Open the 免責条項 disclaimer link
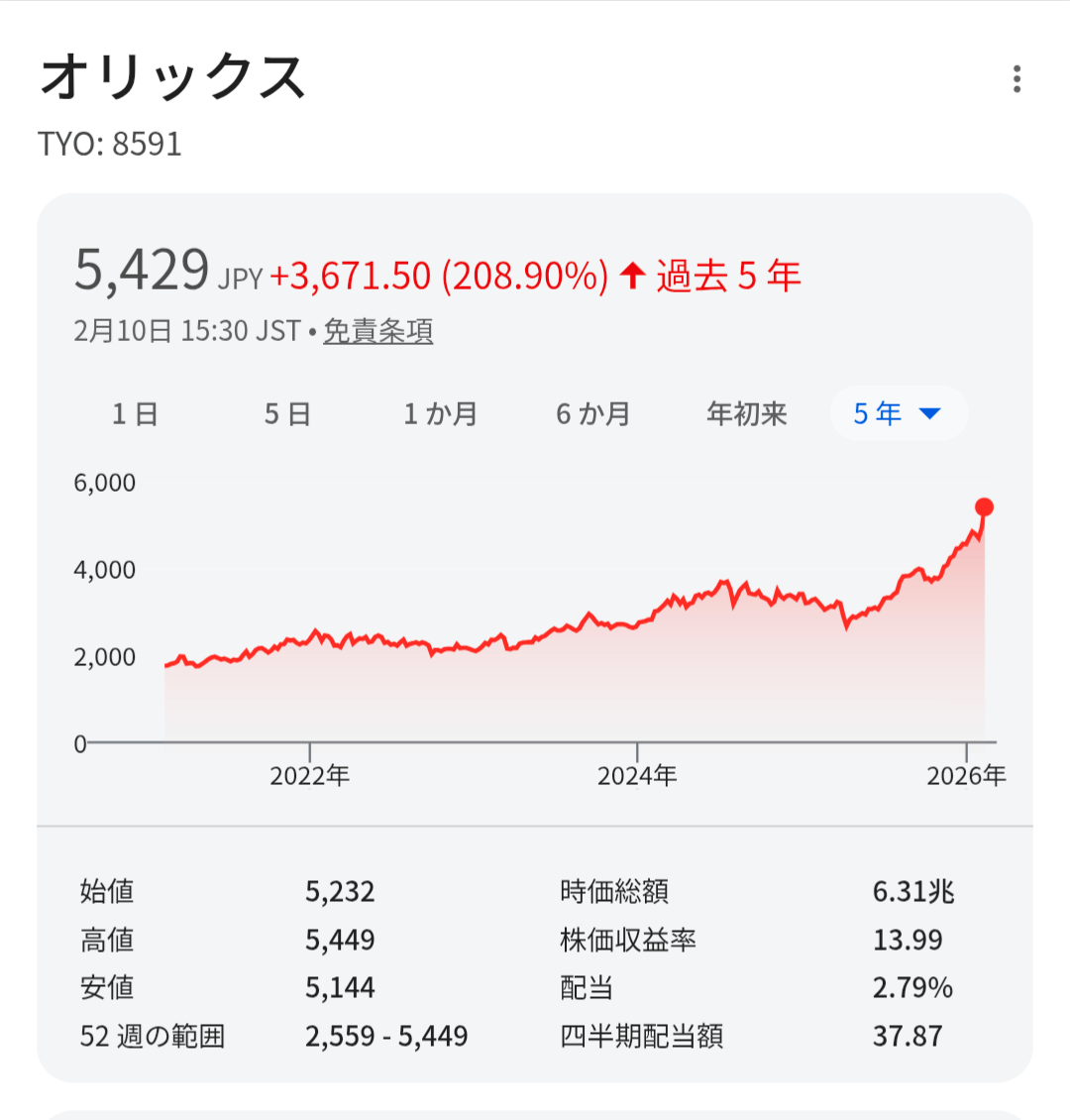This screenshot has height=1120, width=1070. (377, 331)
